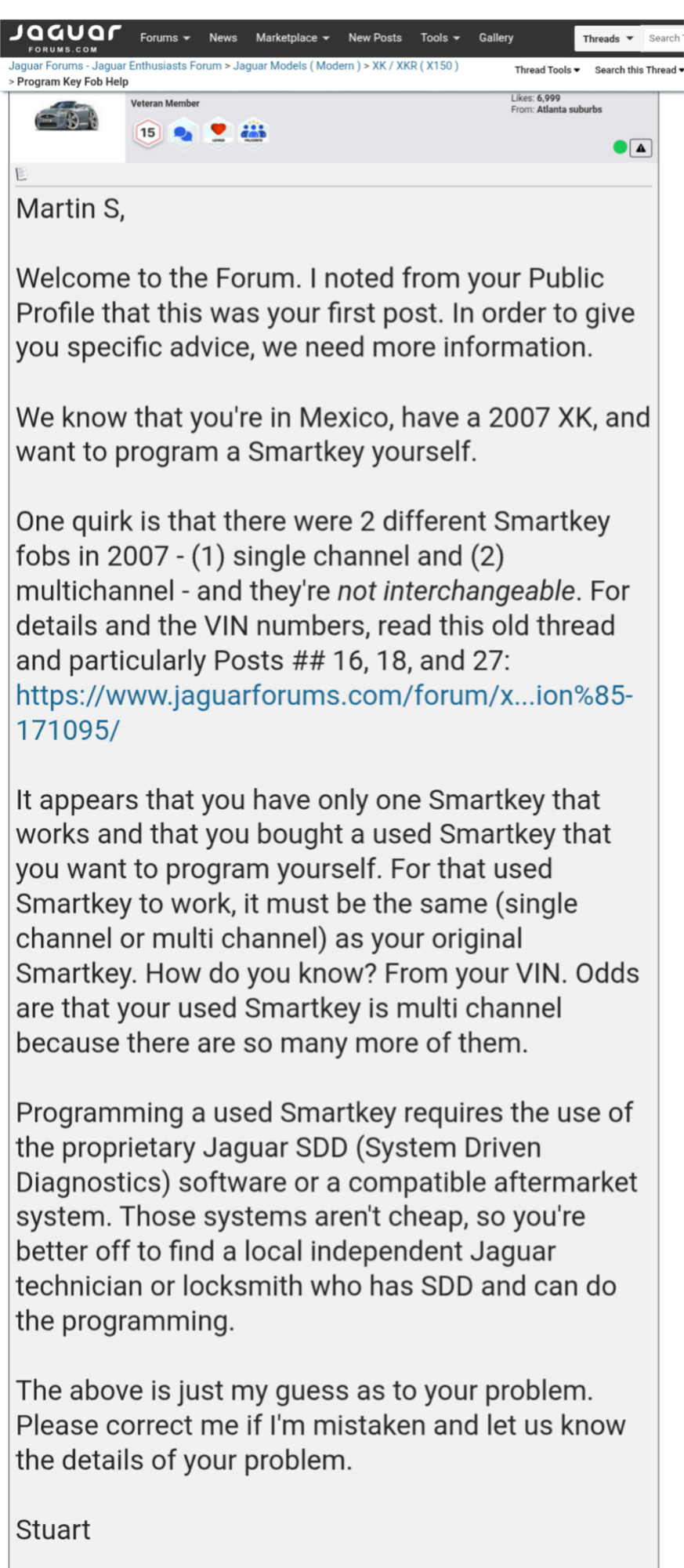684x1568 pixels.
Task: View the poster's car avatar profile
Action: click(67, 117)
